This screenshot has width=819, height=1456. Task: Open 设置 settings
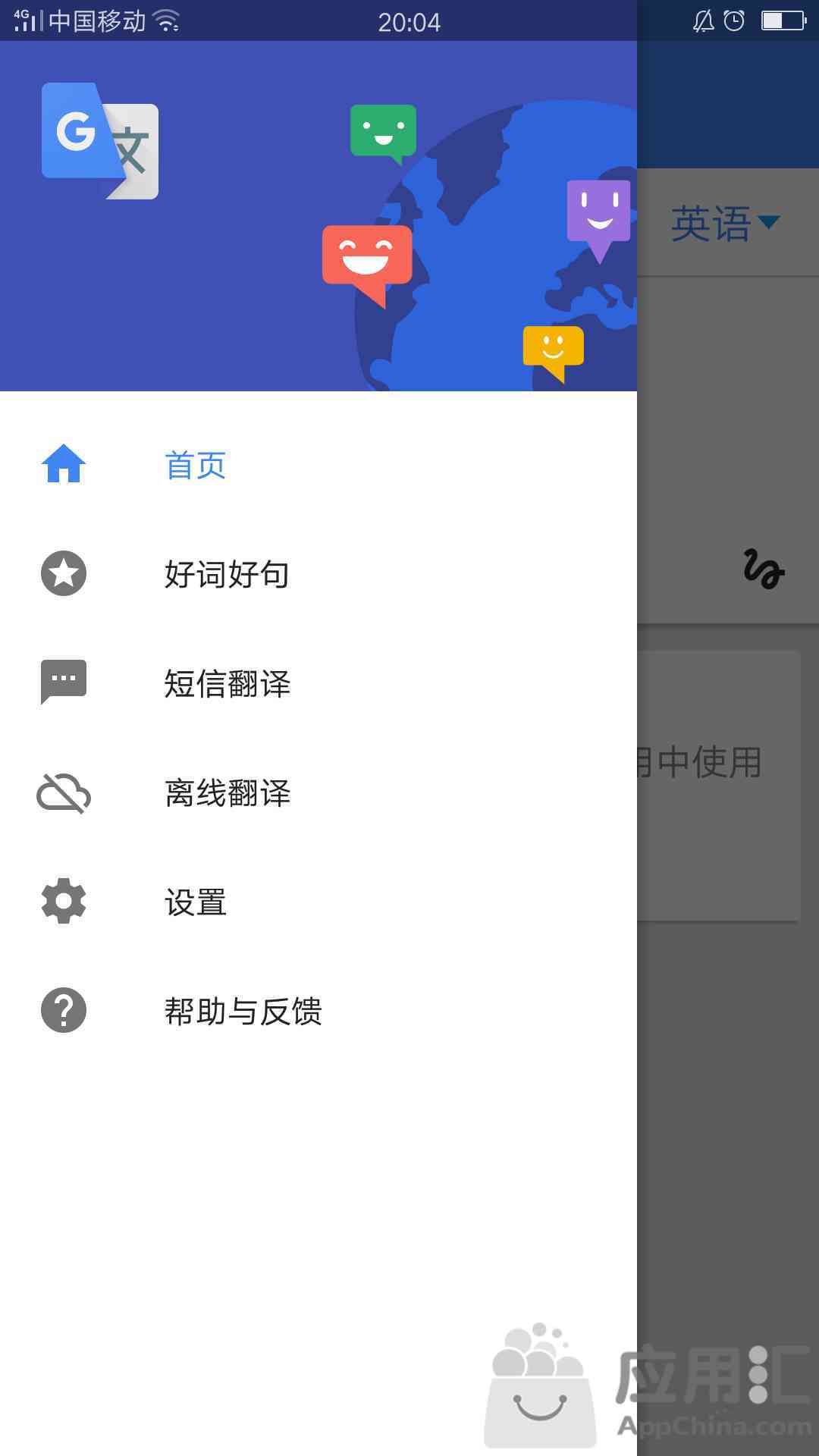318,902
